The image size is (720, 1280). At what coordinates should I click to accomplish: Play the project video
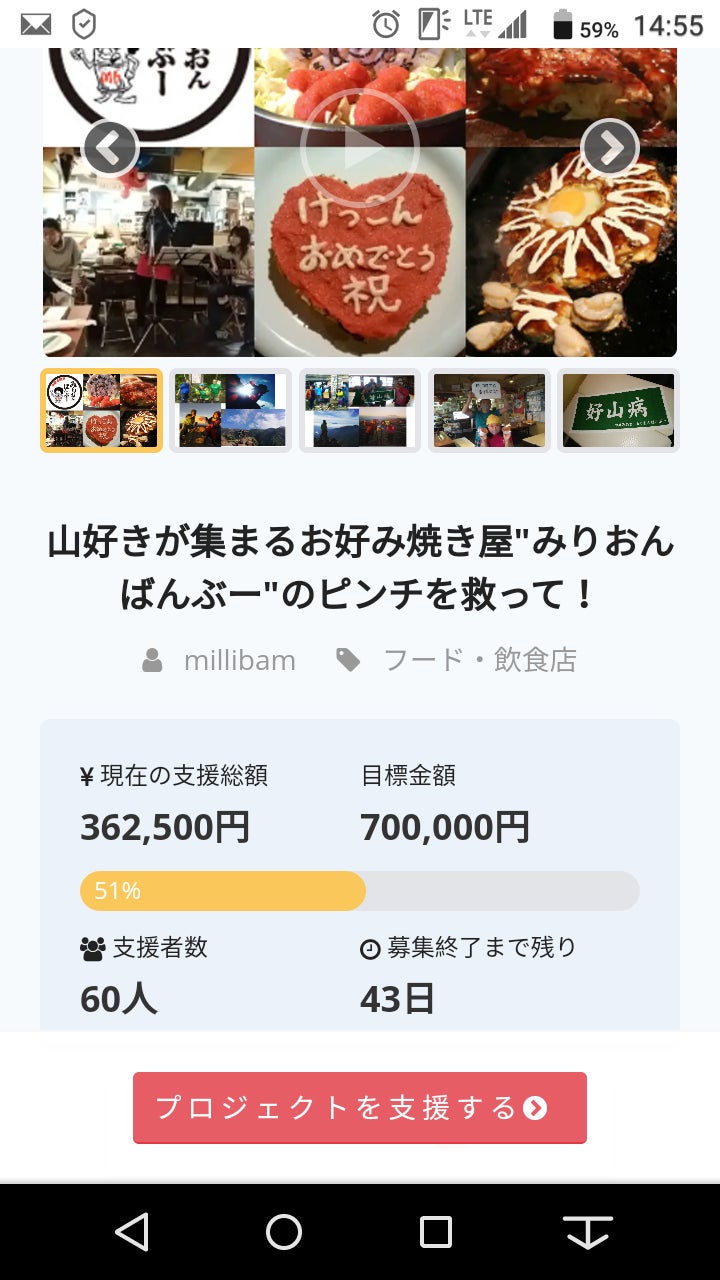coord(359,148)
